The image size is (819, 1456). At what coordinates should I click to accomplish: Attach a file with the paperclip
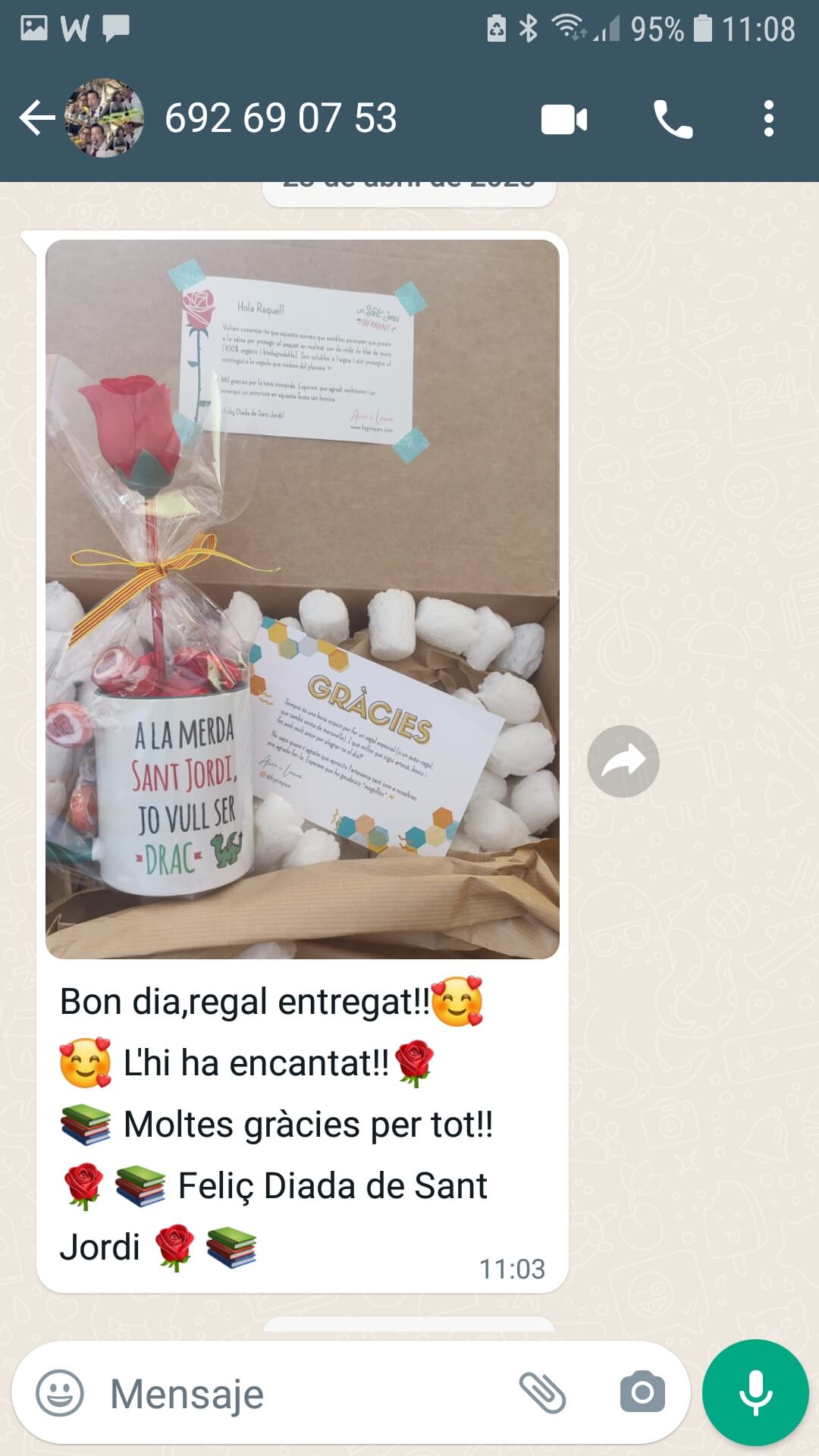click(542, 1393)
